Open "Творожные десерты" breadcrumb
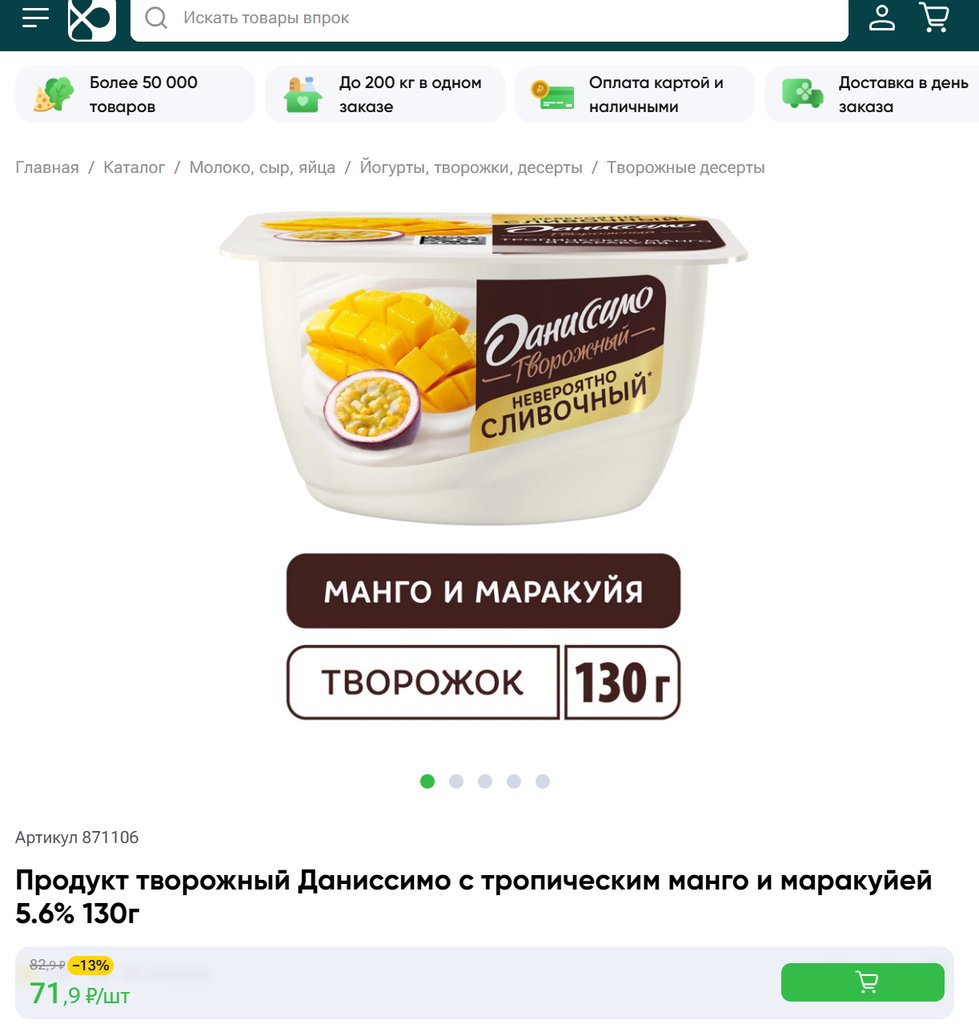This screenshot has width=979, height=1024. tap(685, 168)
